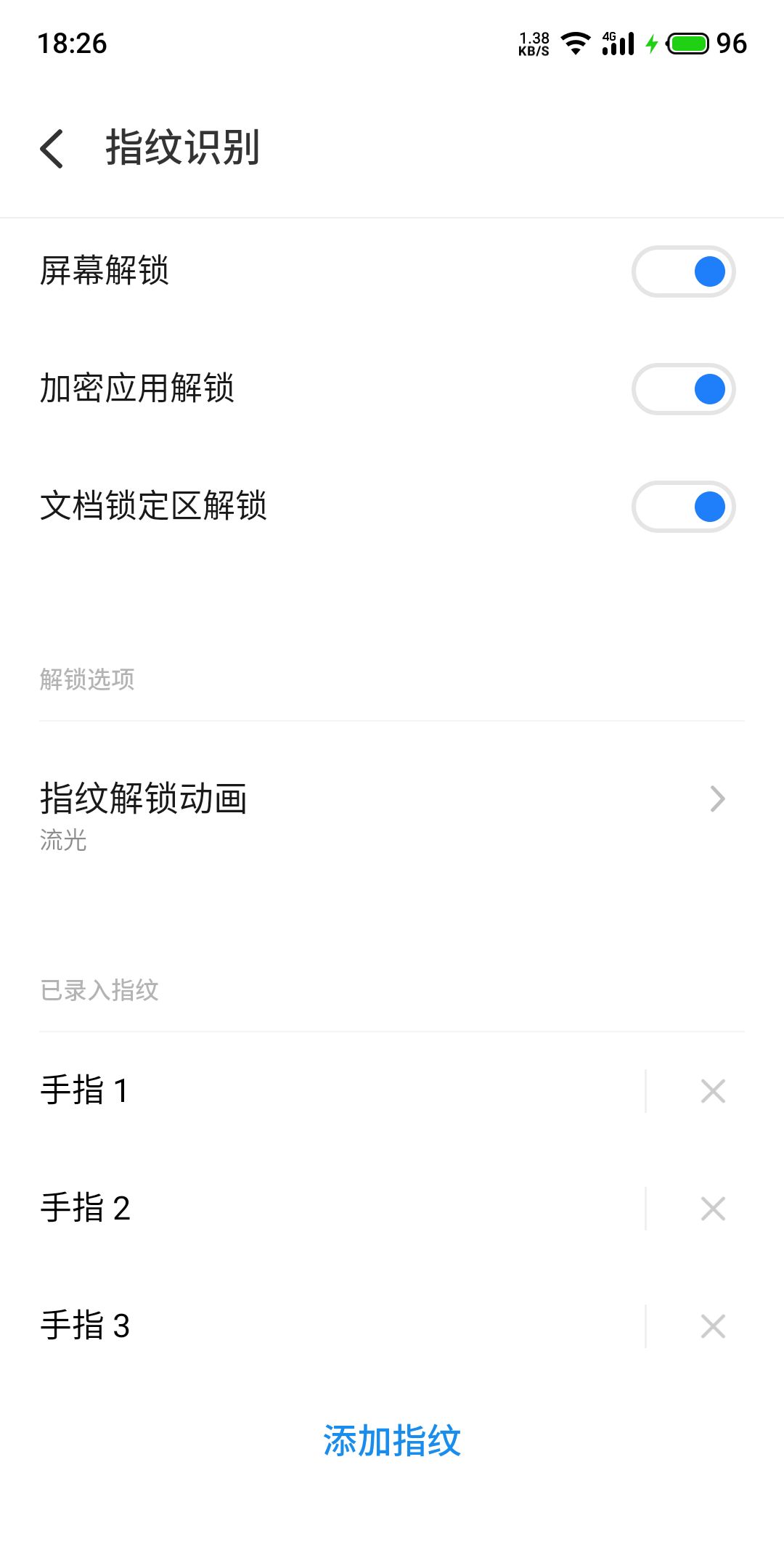Viewport: 784px width, 1568px height.
Task: Go back from 指纹识别 page
Action: (x=52, y=148)
